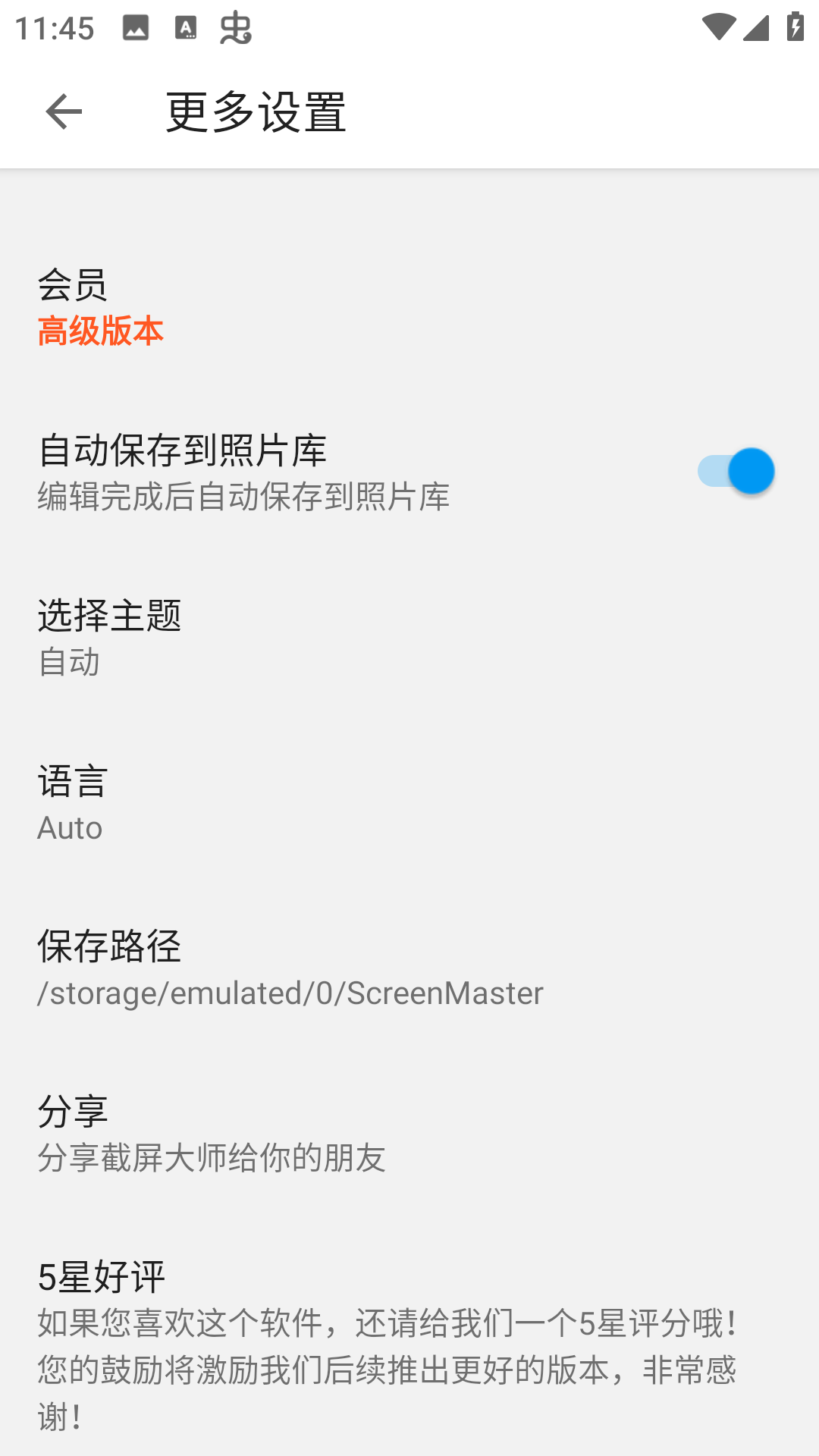The width and height of the screenshot is (819, 1456).
Task: Tap the 更多设置 title bar
Action: 254,111
